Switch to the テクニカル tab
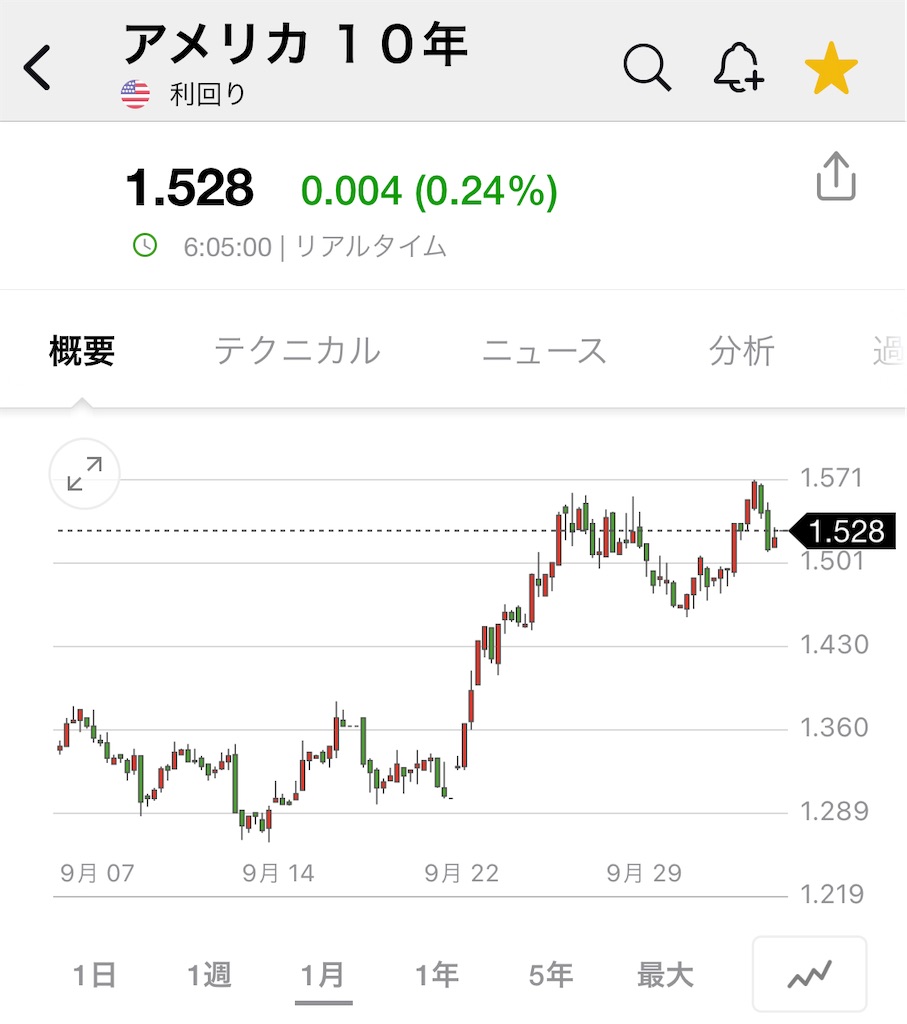The image size is (907, 1024). click(x=298, y=351)
